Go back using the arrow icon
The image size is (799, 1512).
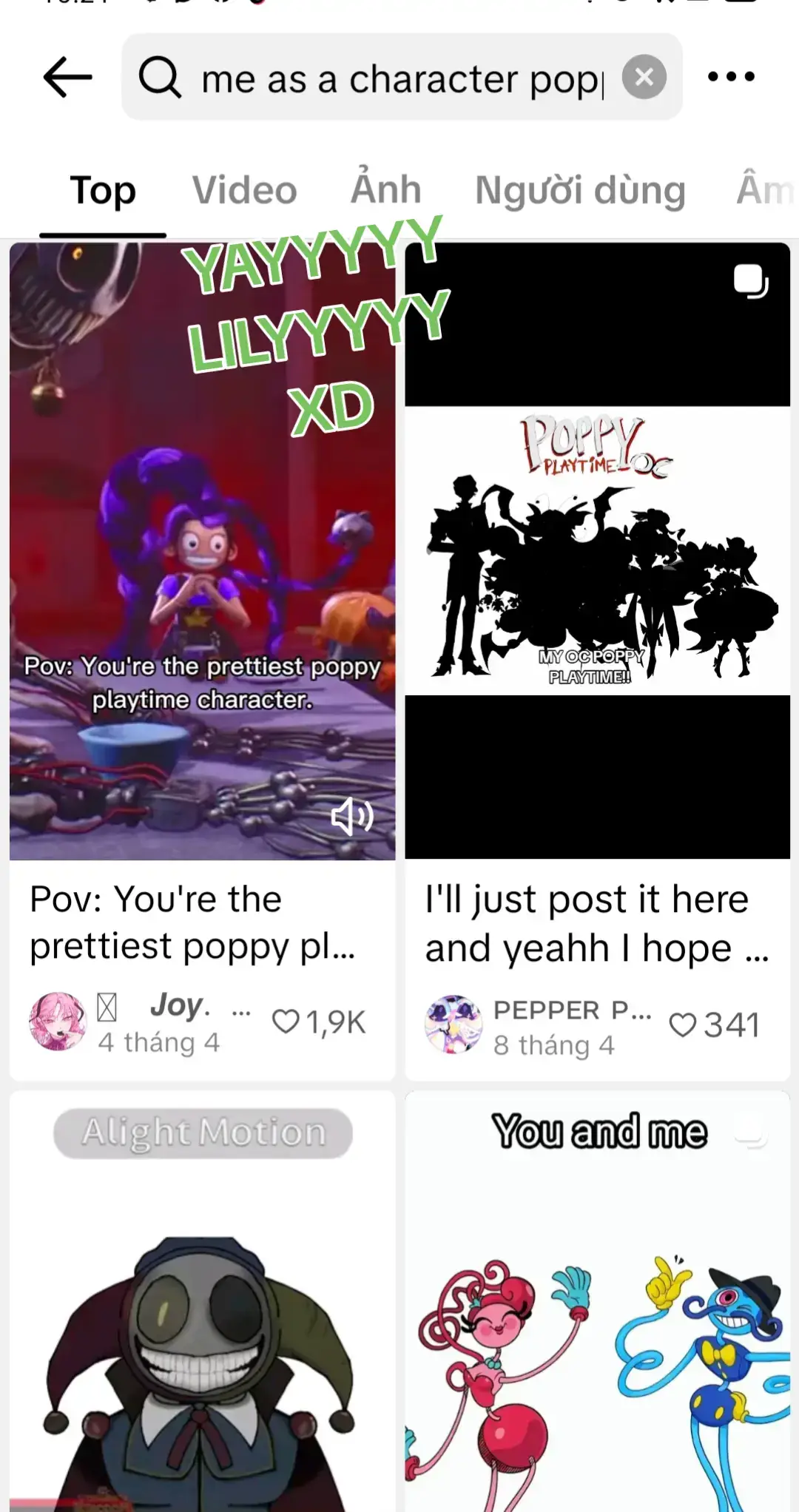[67, 77]
